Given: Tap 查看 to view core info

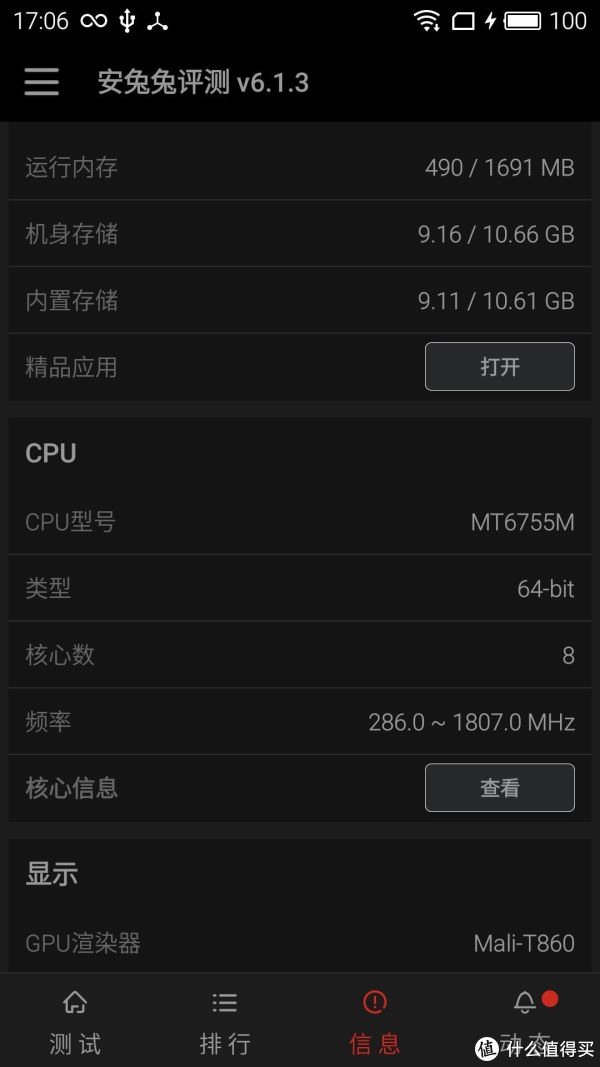Looking at the screenshot, I should click(499, 787).
